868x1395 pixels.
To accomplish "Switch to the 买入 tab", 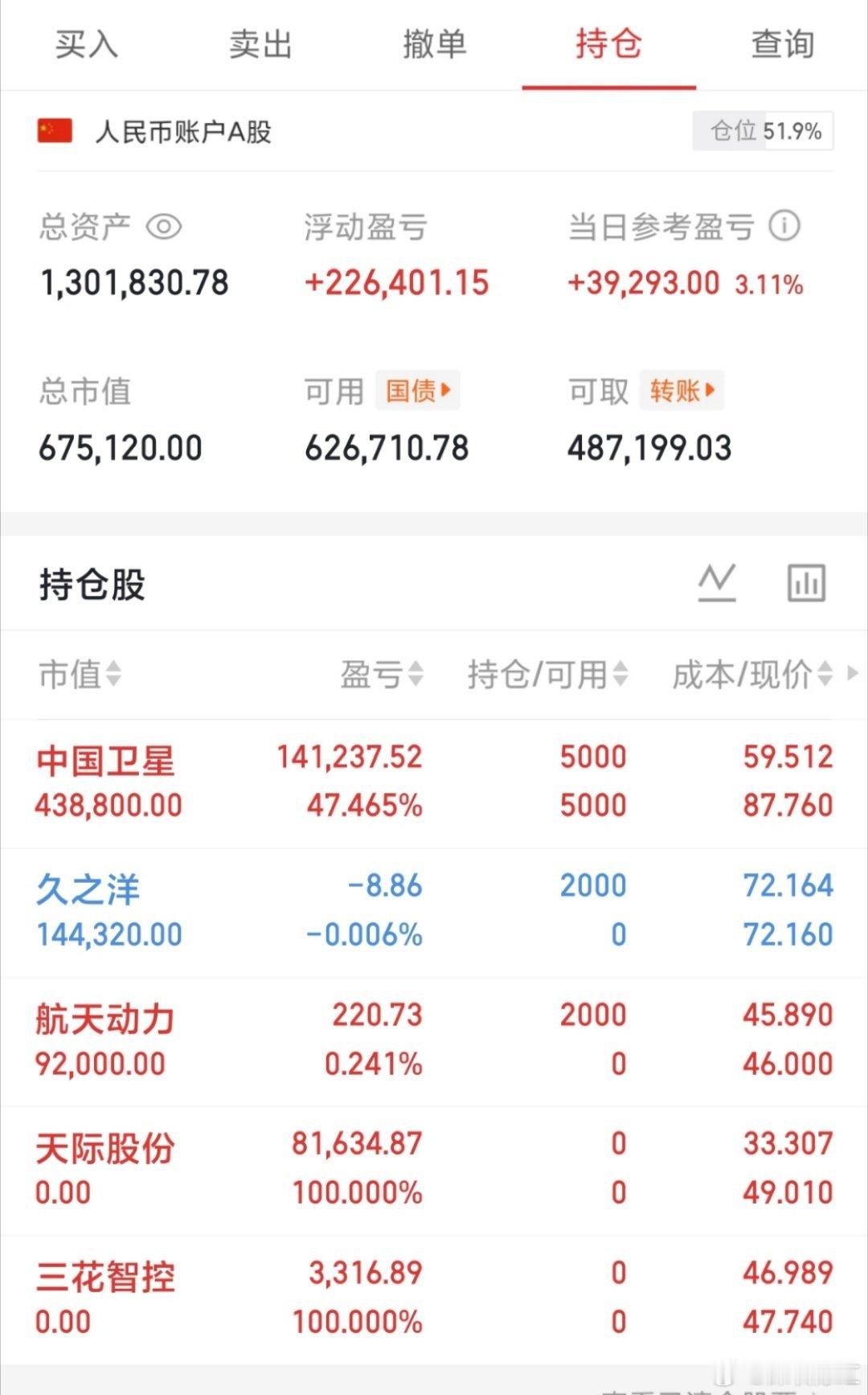I will (86, 46).
